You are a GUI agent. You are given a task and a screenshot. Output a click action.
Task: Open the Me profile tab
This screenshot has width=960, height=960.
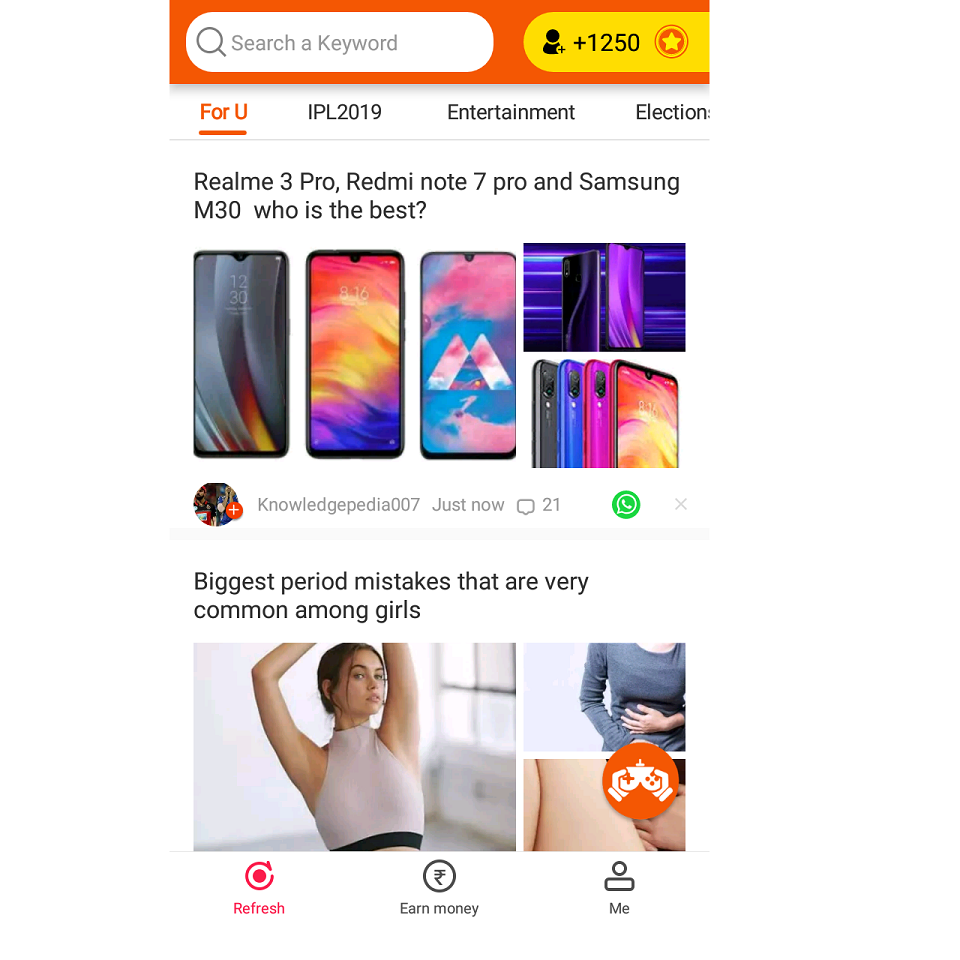619,888
